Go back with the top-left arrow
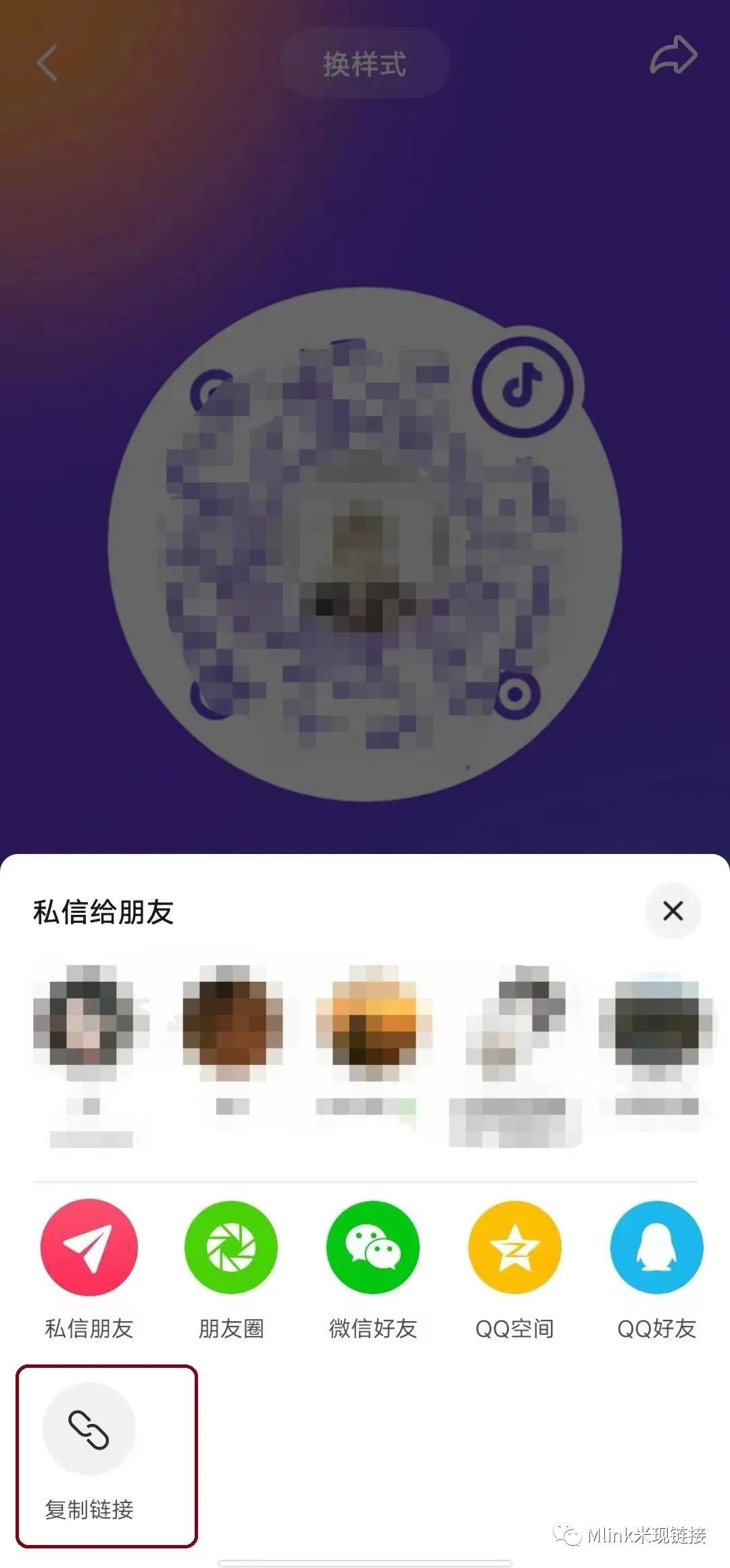Image resolution: width=730 pixels, height=1568 pixels. [47, 64]
